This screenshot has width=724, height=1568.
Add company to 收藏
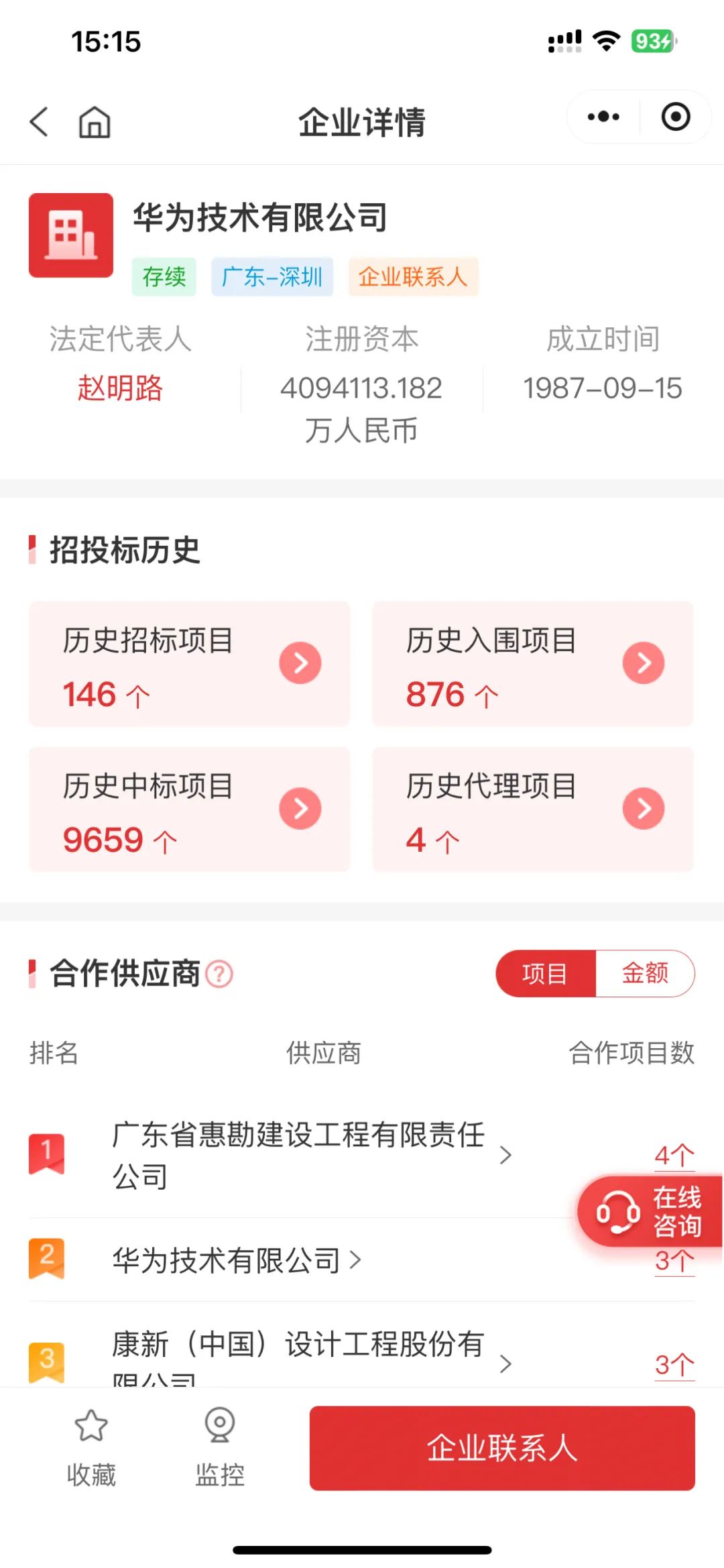click(x=91, y=1447)
